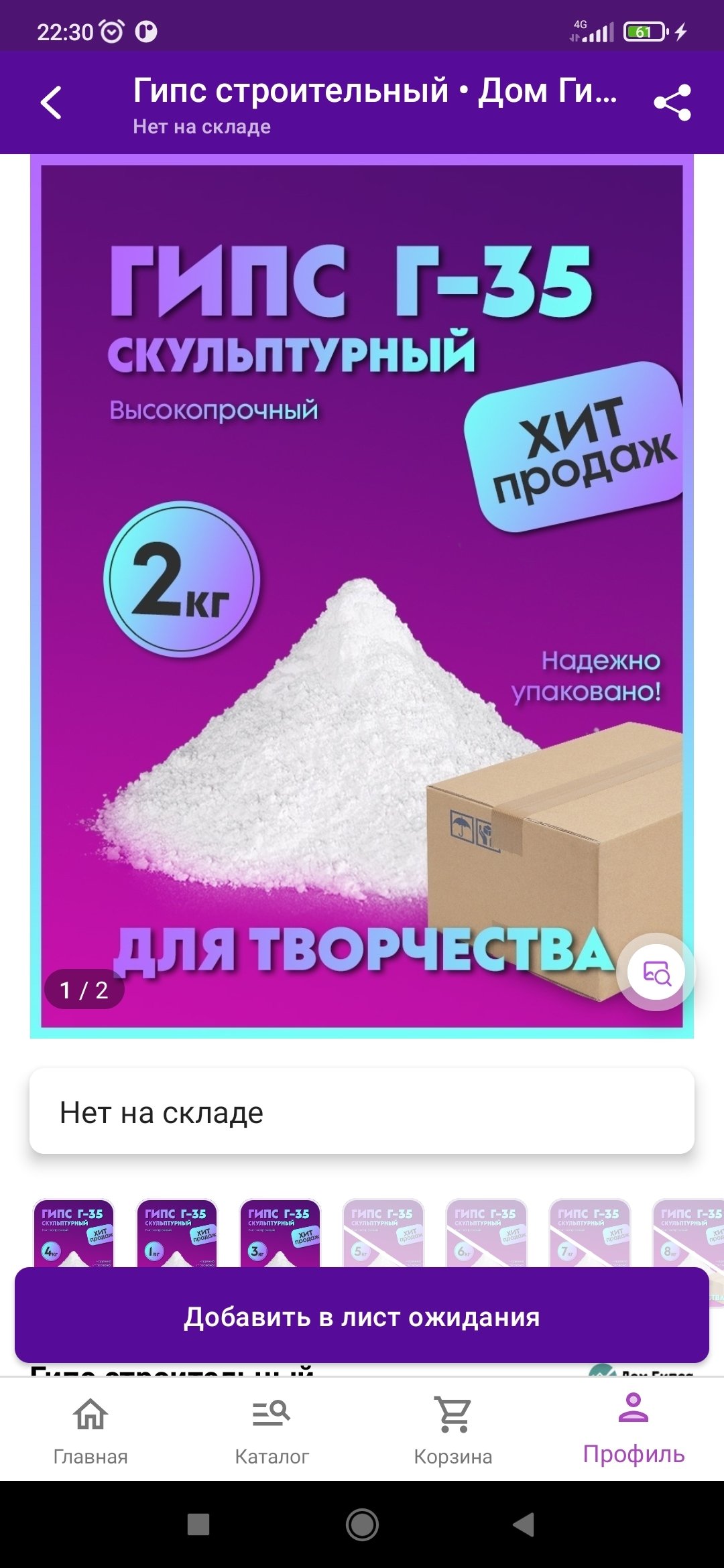The height and width of the screenshot is (1568, 724).
Task: Open the main product image
Action: [362, 596]
